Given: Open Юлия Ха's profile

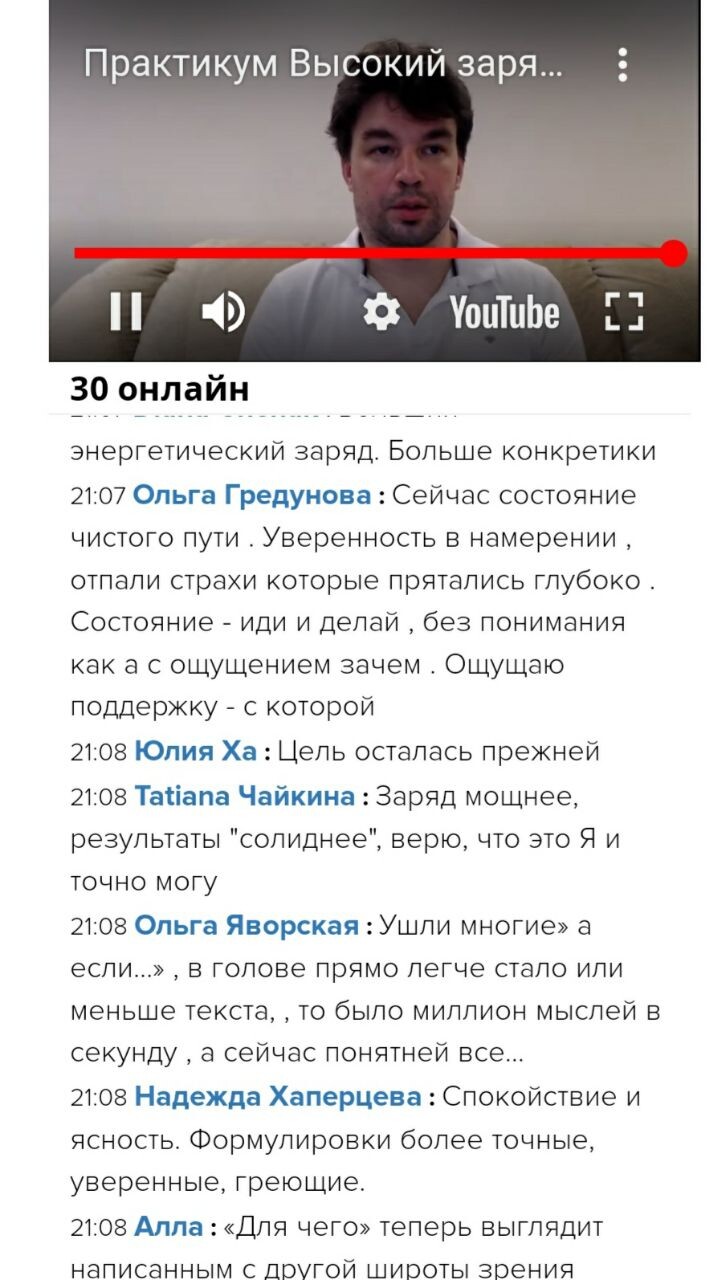Looking at the screenshot, I should pos(195,752).
